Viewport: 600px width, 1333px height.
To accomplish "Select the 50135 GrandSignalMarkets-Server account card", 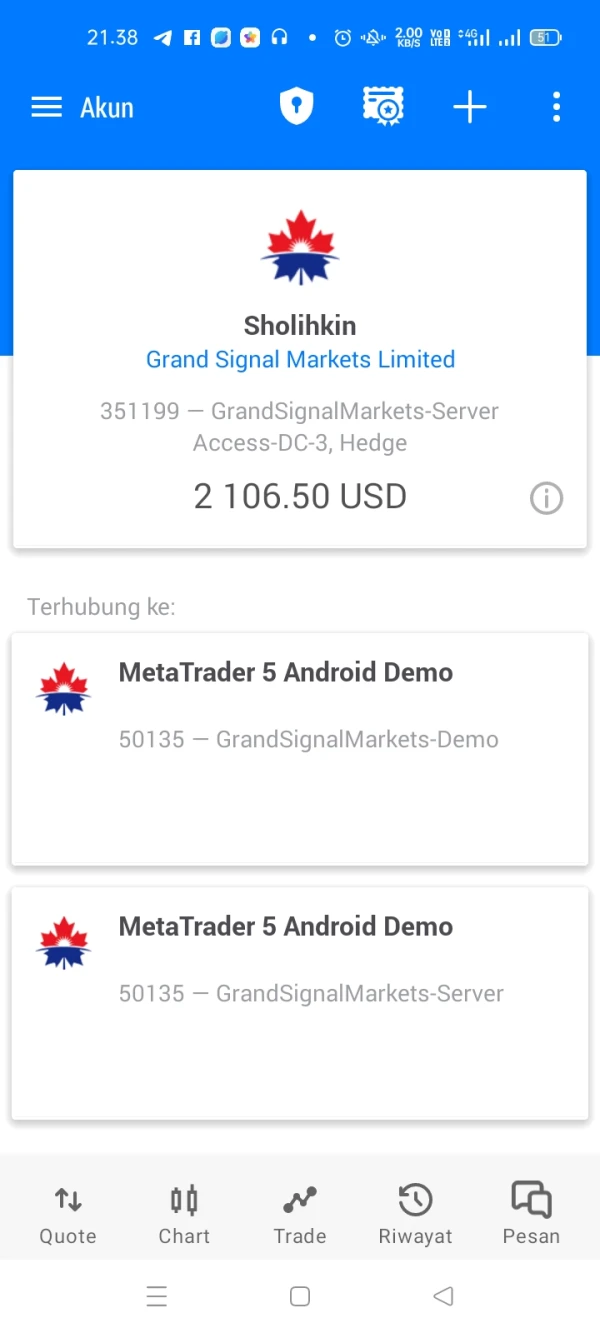I will [300, 1002].
